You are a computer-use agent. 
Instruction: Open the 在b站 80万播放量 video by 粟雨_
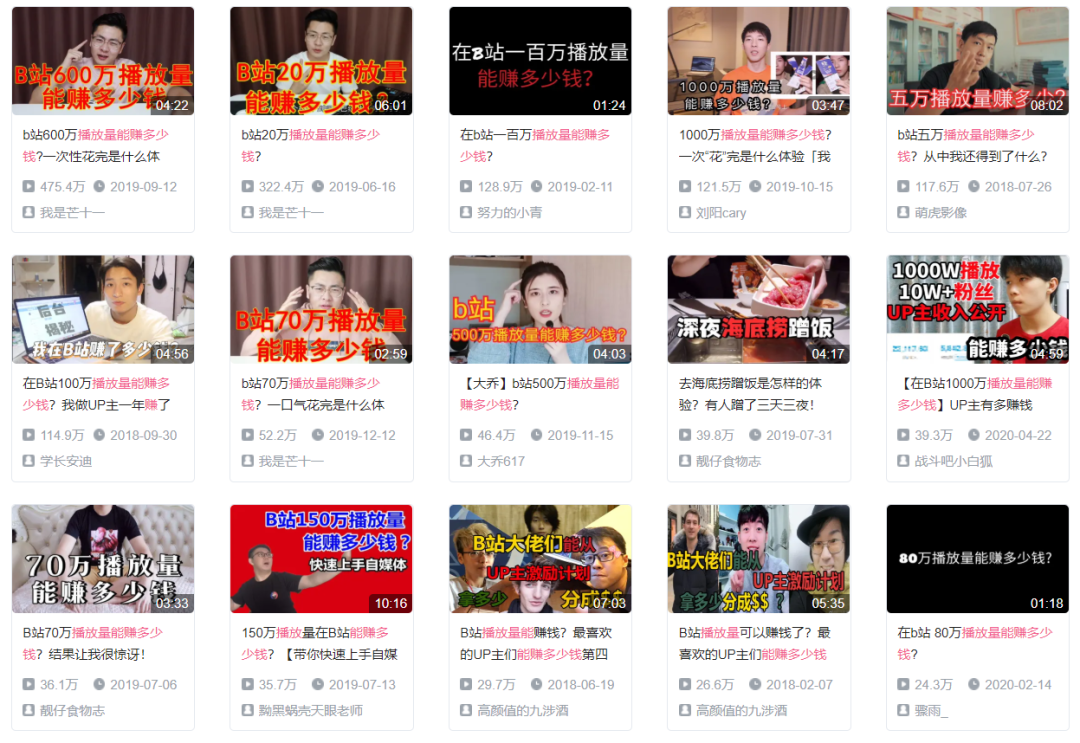coord(977,558)
